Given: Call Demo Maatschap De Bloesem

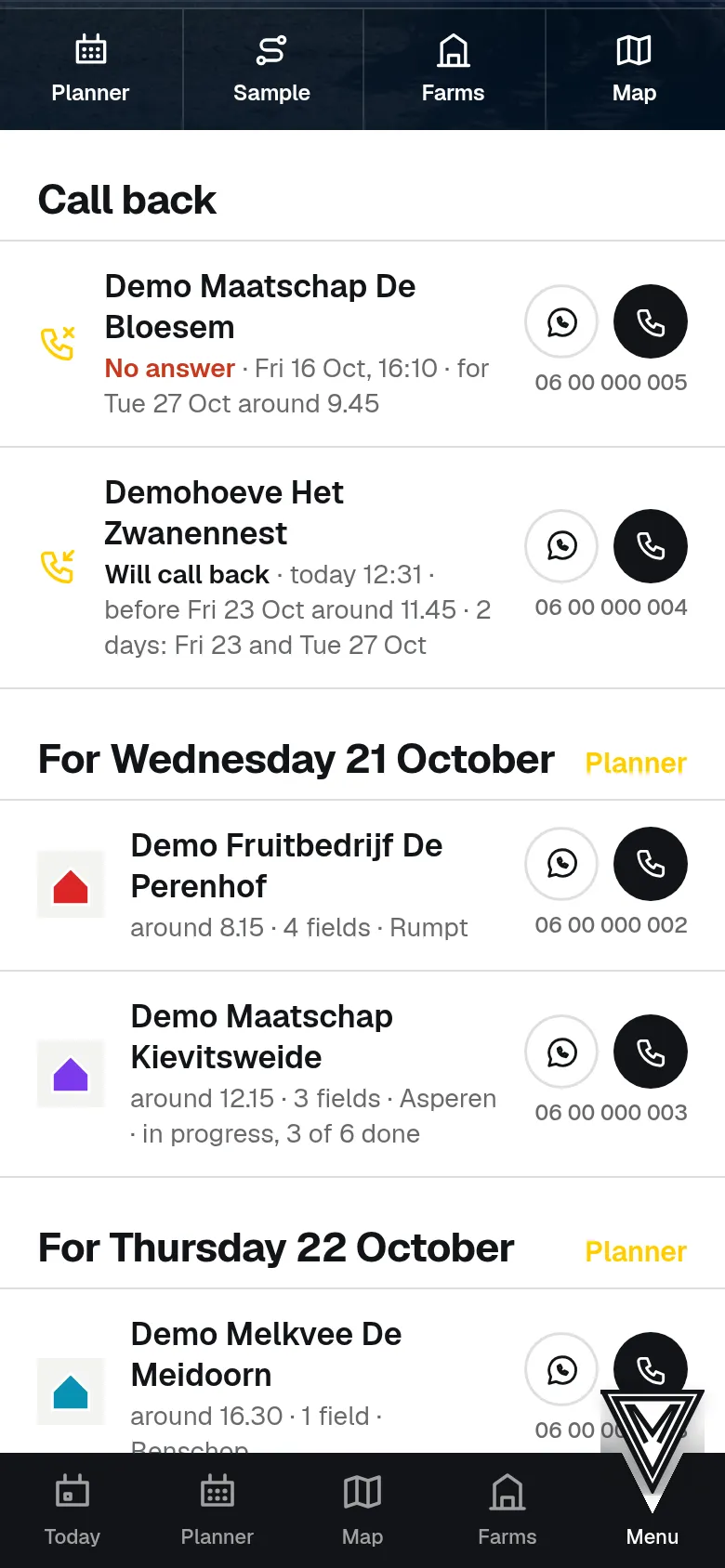Looking at the screenshot, I should [x=651, y=321].
